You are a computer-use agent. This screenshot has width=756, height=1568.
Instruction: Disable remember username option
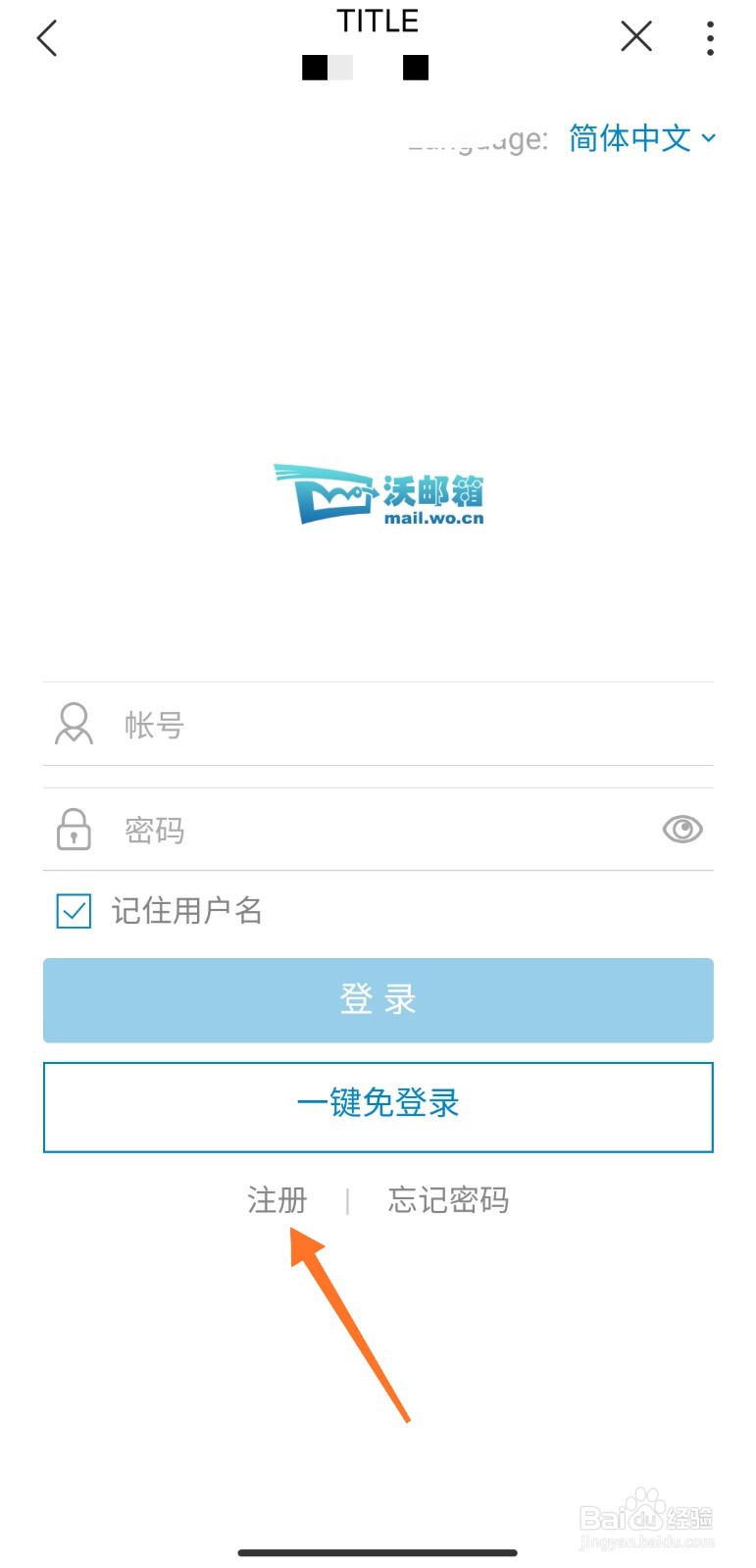(x=72, y=911)
